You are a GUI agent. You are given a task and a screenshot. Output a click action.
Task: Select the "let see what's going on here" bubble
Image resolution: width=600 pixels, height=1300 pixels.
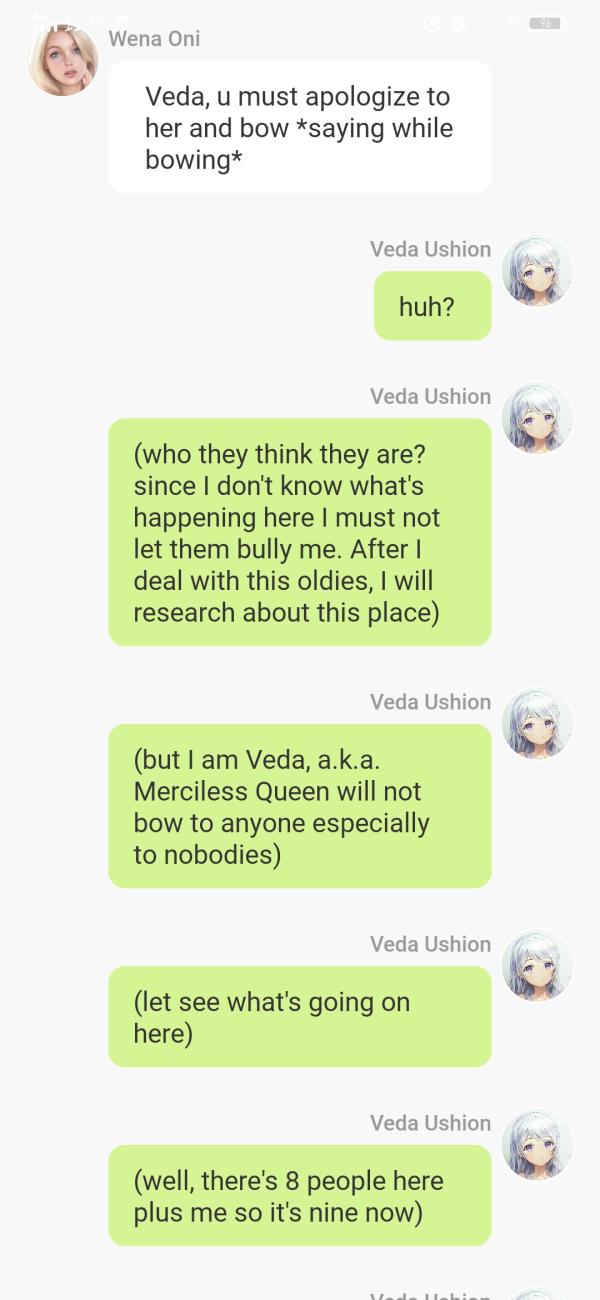click(x=299, y=1017)
